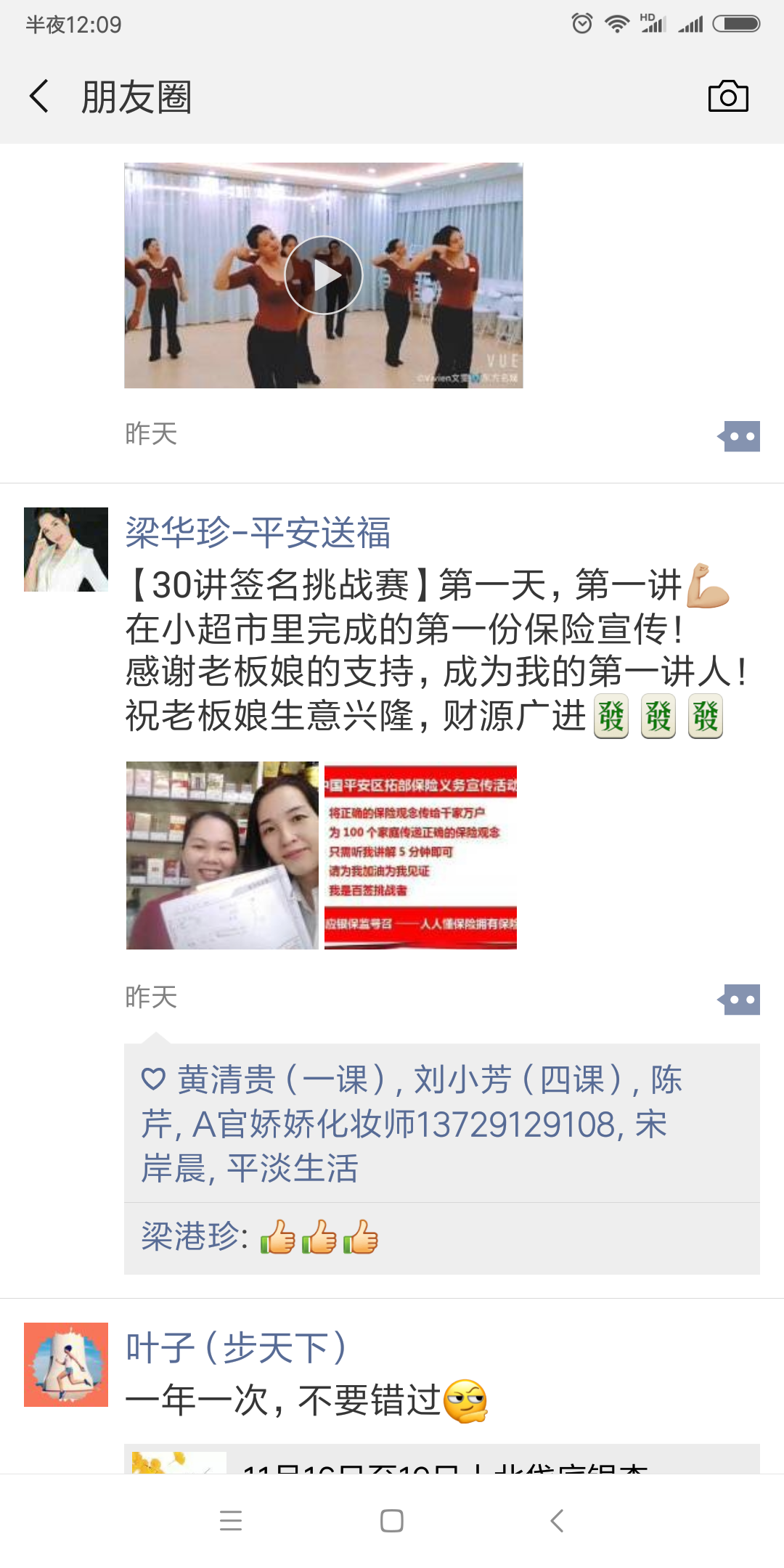Go back from 朋友圈
Image resolution: width=784 pixels, height=1568 pixels.
pos(39,97)
